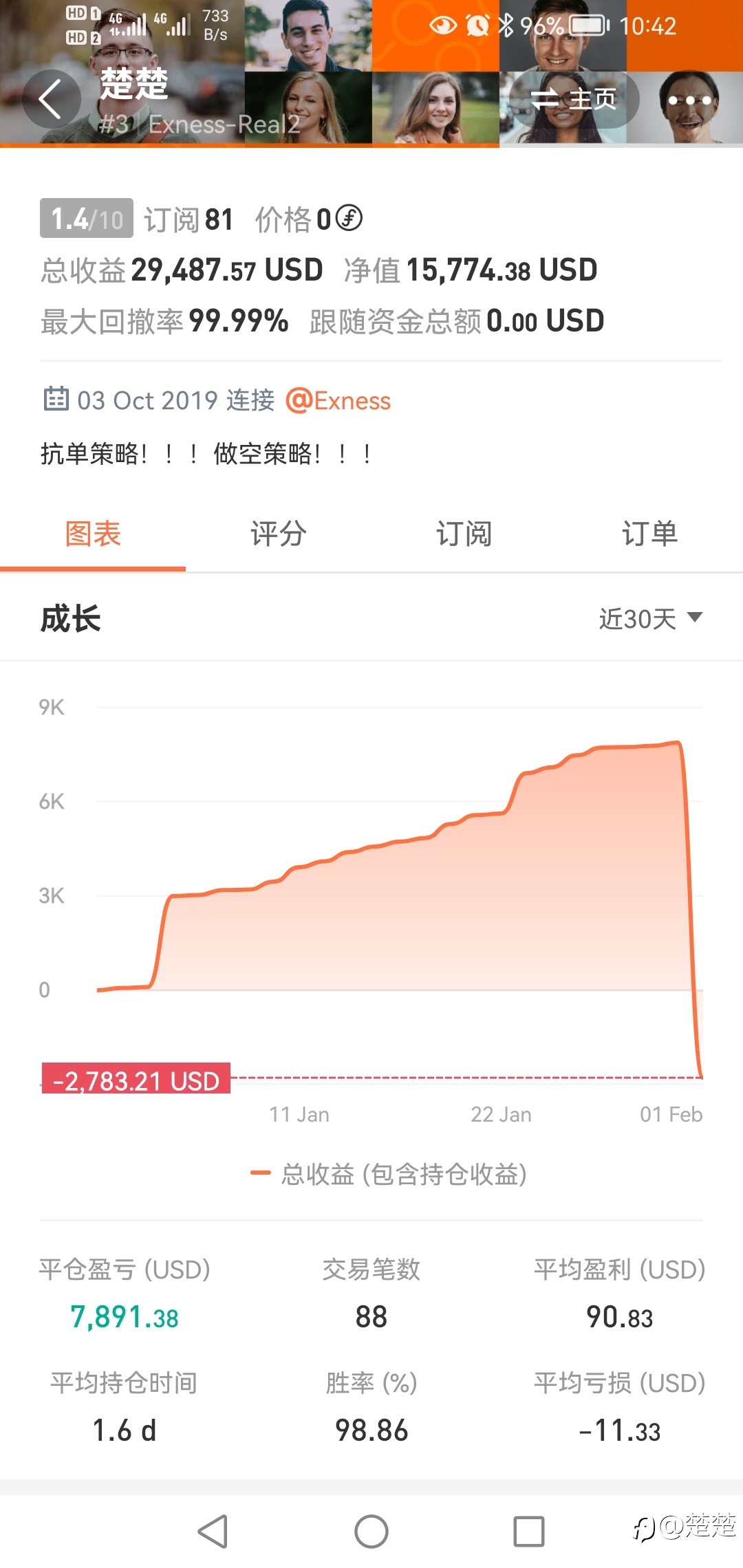The width and height of the screenshot is (743, 1568).
Task: Open the three-dot overflow menu
Action: tap(689, 100)
